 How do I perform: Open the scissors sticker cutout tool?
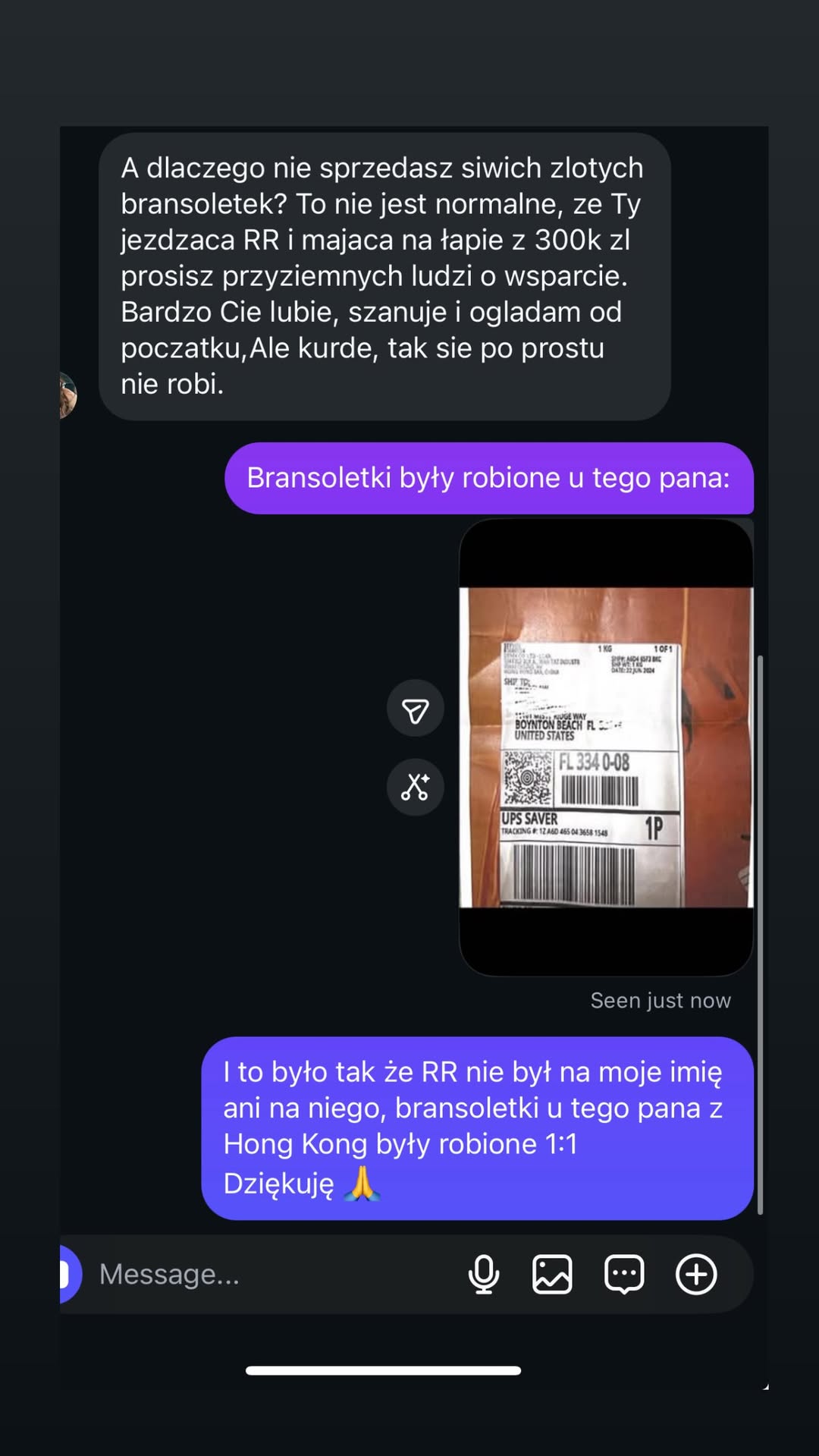(416, 788)
